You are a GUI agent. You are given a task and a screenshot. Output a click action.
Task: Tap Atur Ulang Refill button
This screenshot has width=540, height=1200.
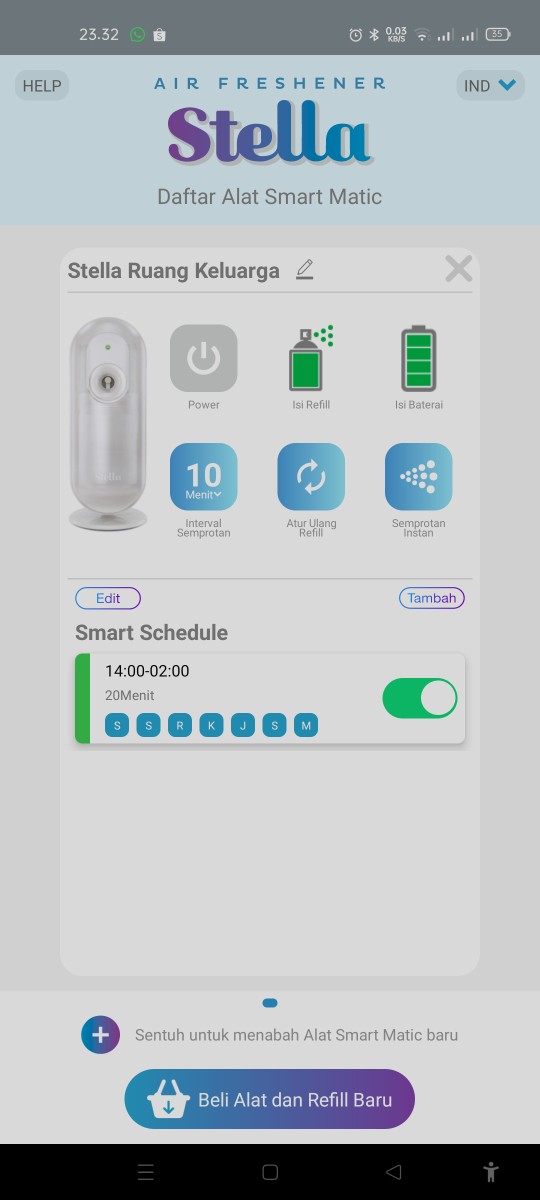point(311,477)
